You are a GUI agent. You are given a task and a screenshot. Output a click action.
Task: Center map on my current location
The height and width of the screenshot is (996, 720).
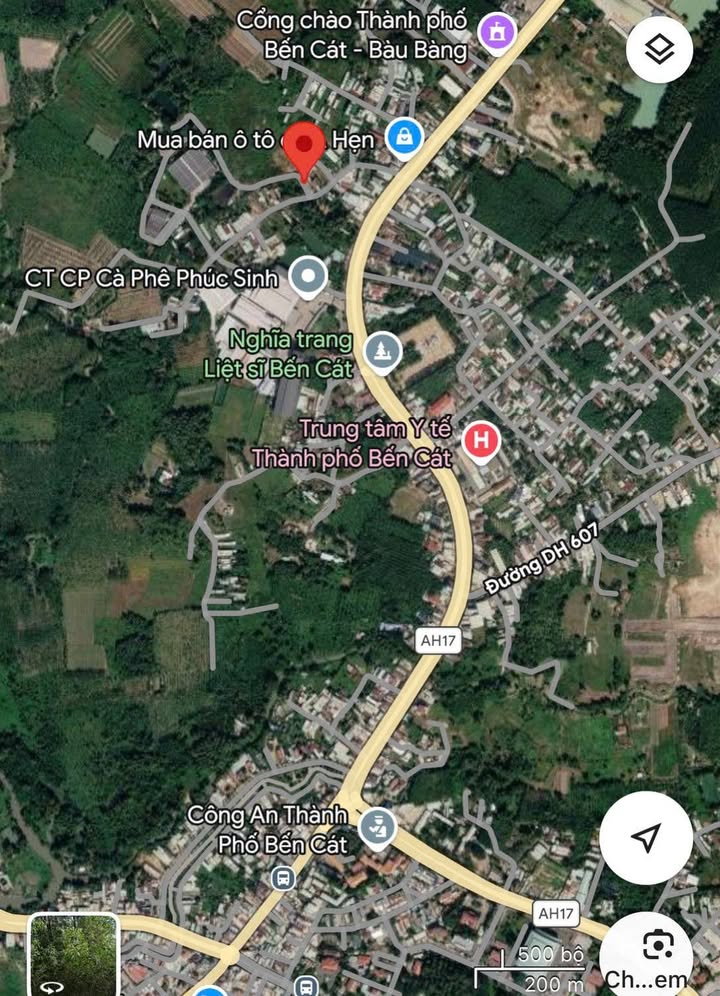tap(646, 838)
